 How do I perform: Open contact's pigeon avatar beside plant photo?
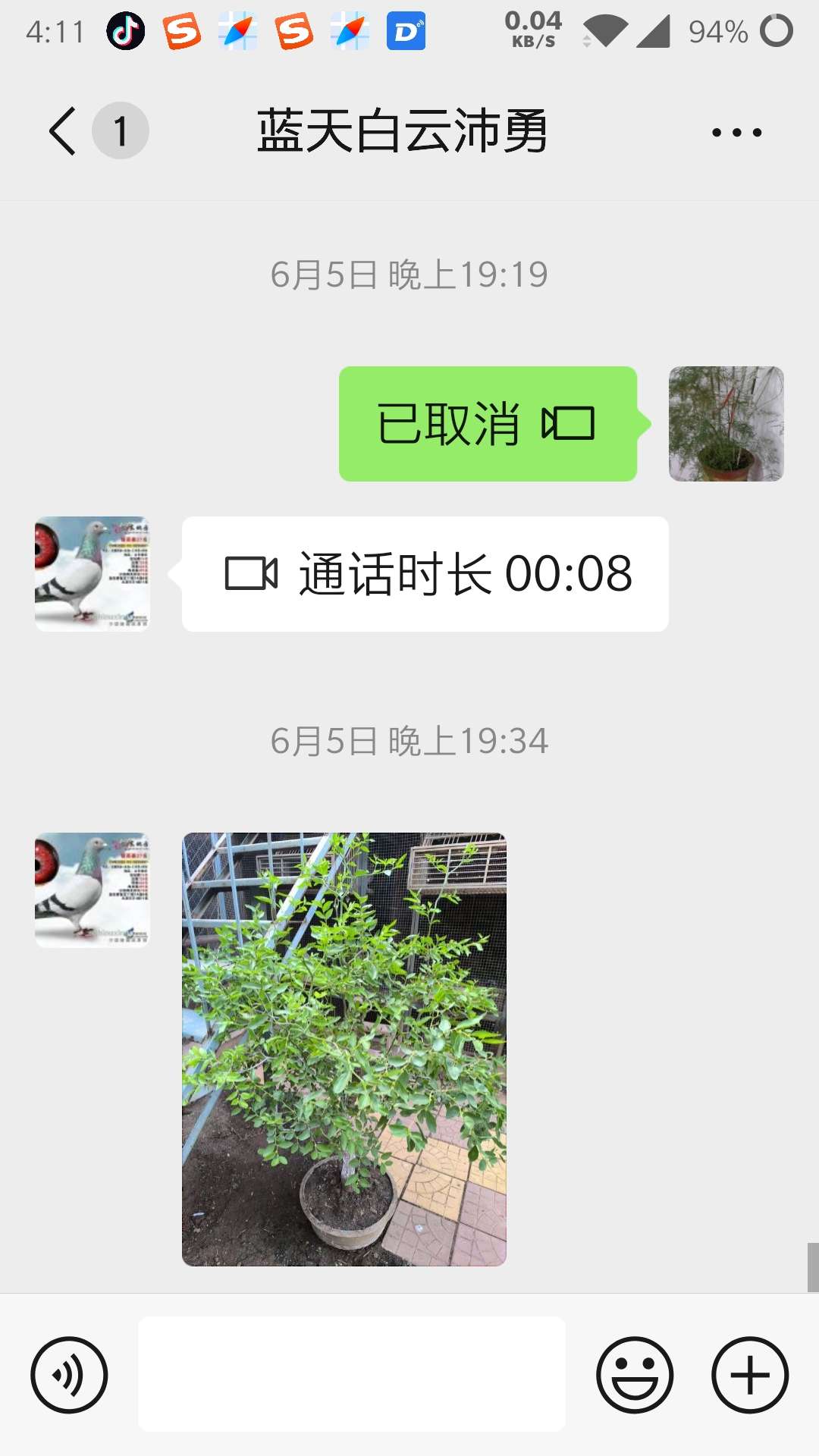point(93,890)
